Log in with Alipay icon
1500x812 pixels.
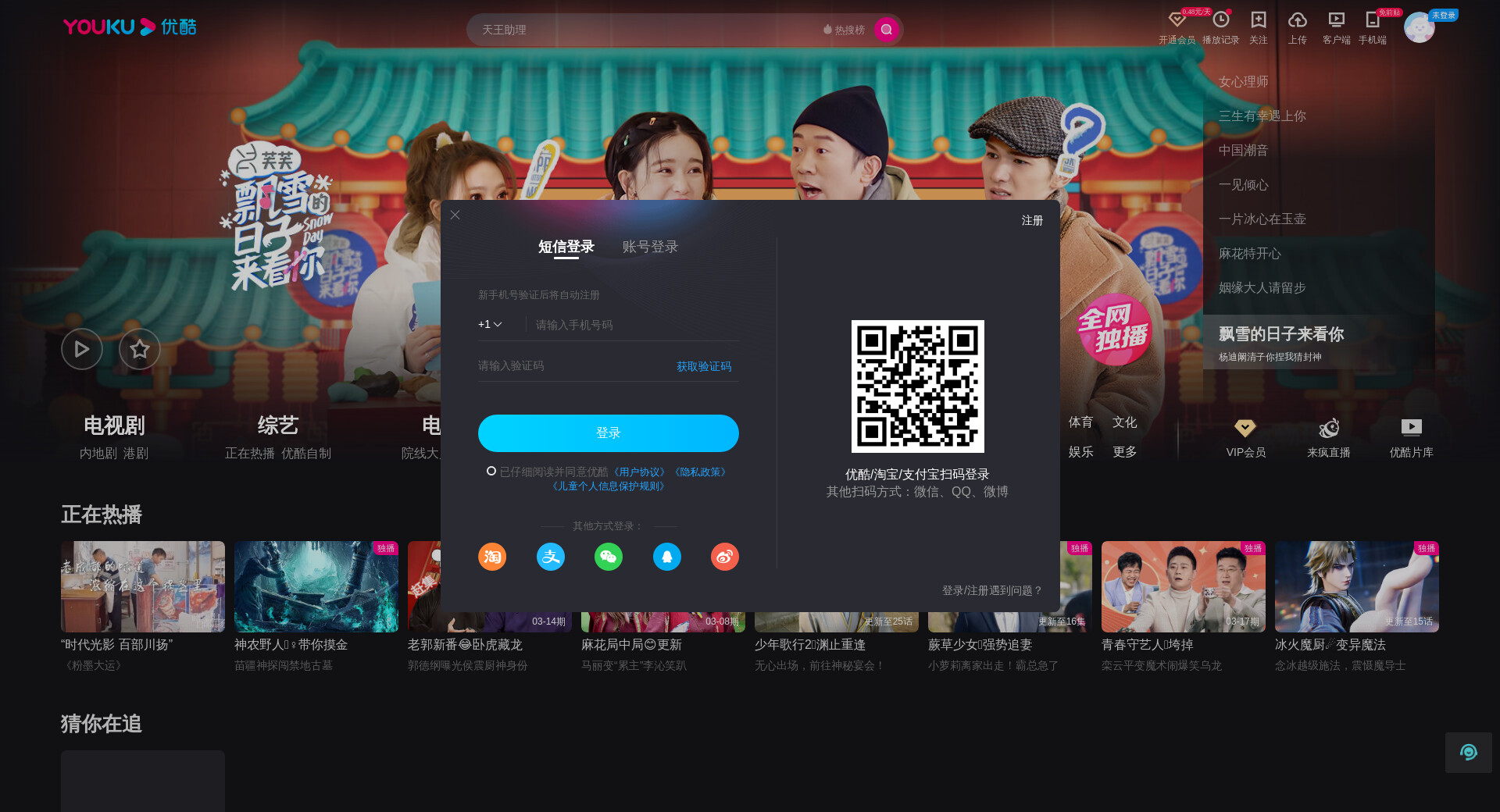click(551, 557)
